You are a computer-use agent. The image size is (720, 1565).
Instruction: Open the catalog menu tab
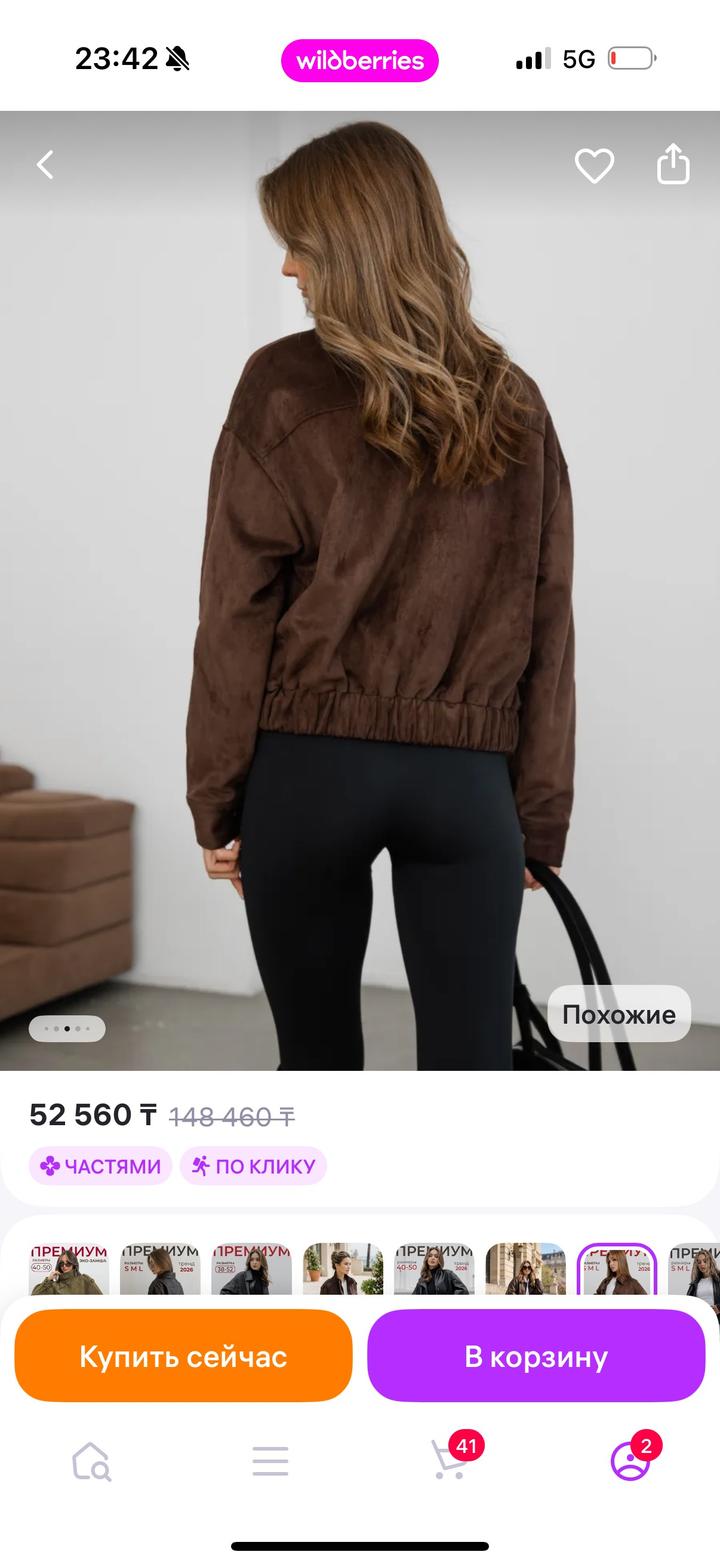pos(270,1461)
